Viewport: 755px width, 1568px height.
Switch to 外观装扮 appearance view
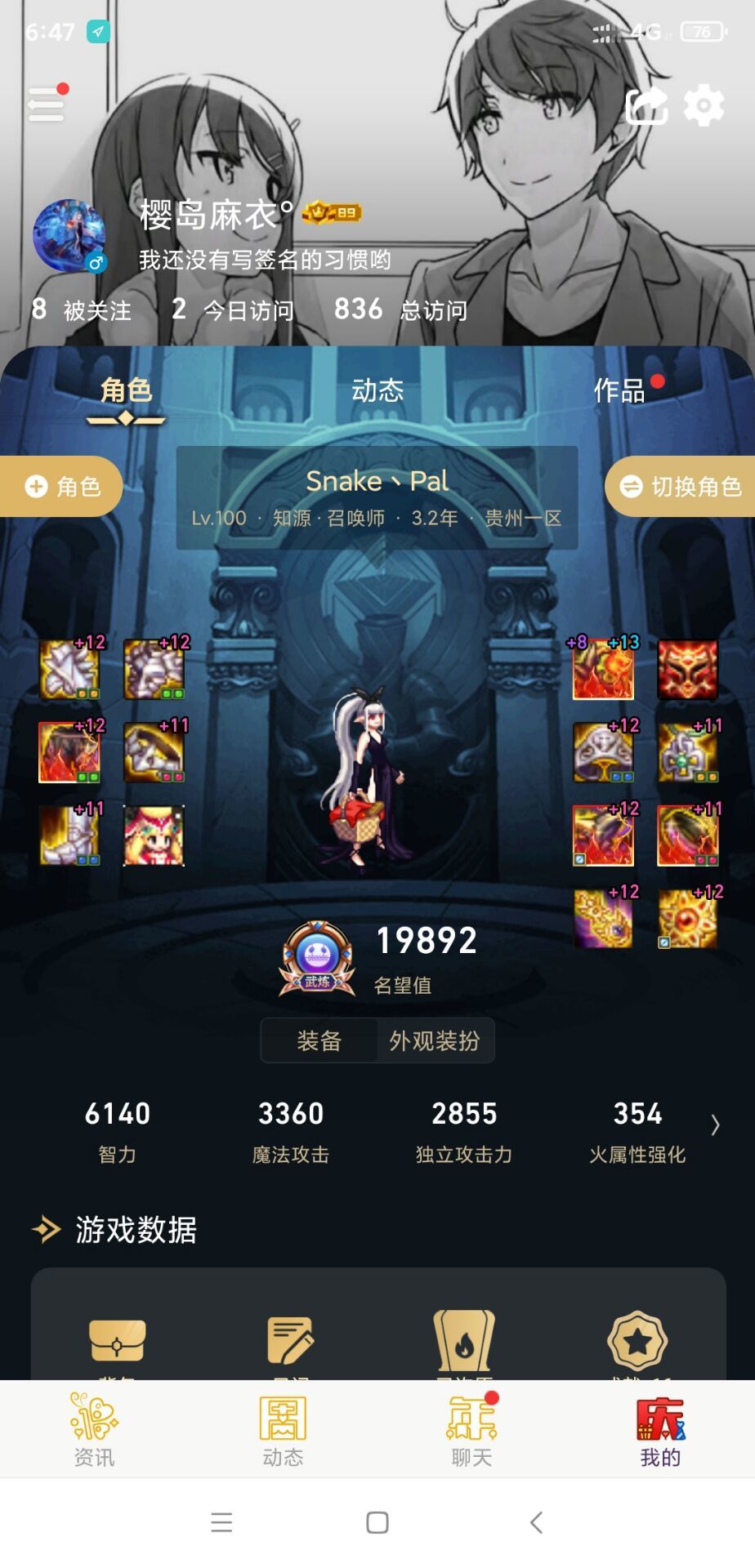pyautogui.click(x=436, y=1040)
